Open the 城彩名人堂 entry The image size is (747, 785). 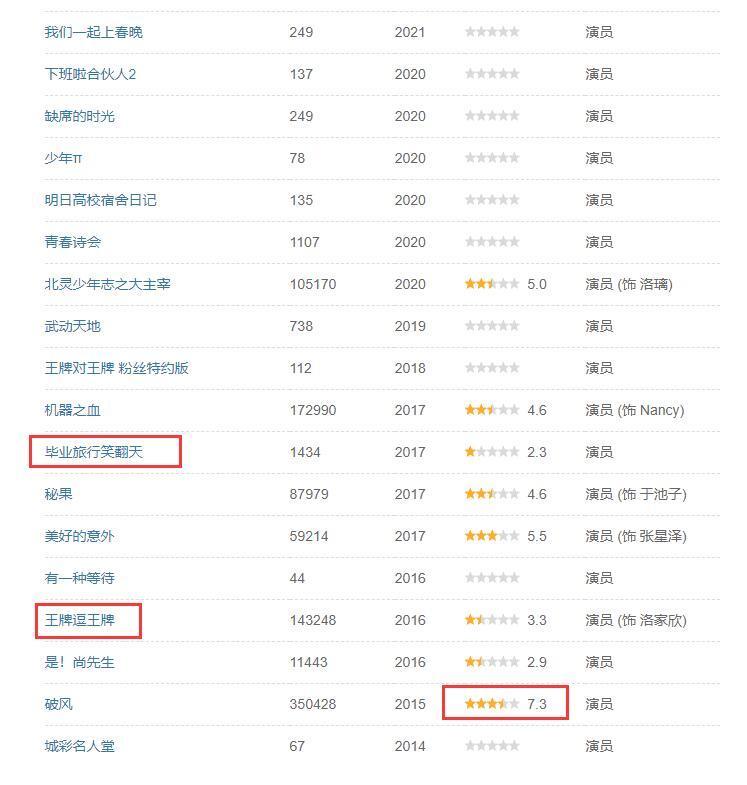coord(79,746)
